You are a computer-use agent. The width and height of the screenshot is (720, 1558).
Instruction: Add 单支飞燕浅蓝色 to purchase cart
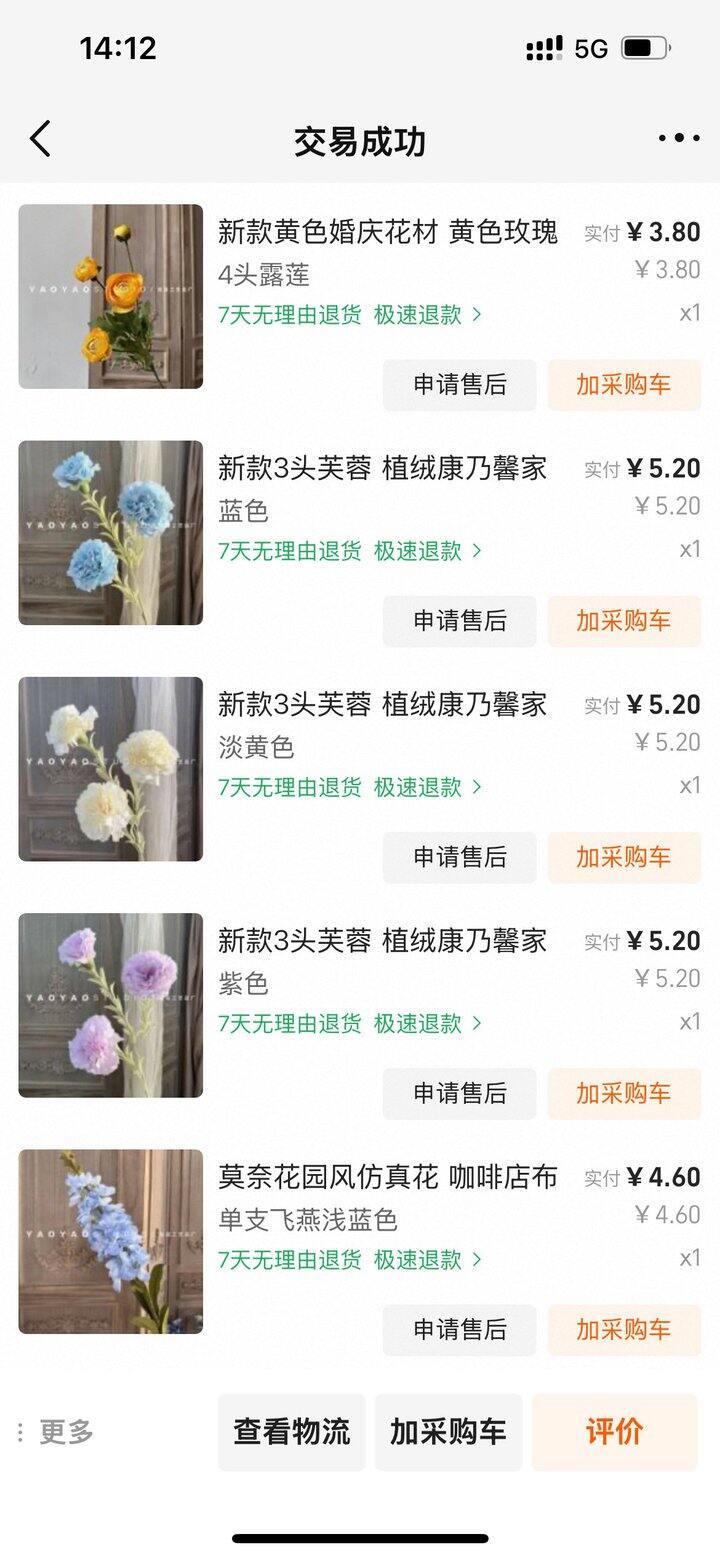[x=623, y=1329]
